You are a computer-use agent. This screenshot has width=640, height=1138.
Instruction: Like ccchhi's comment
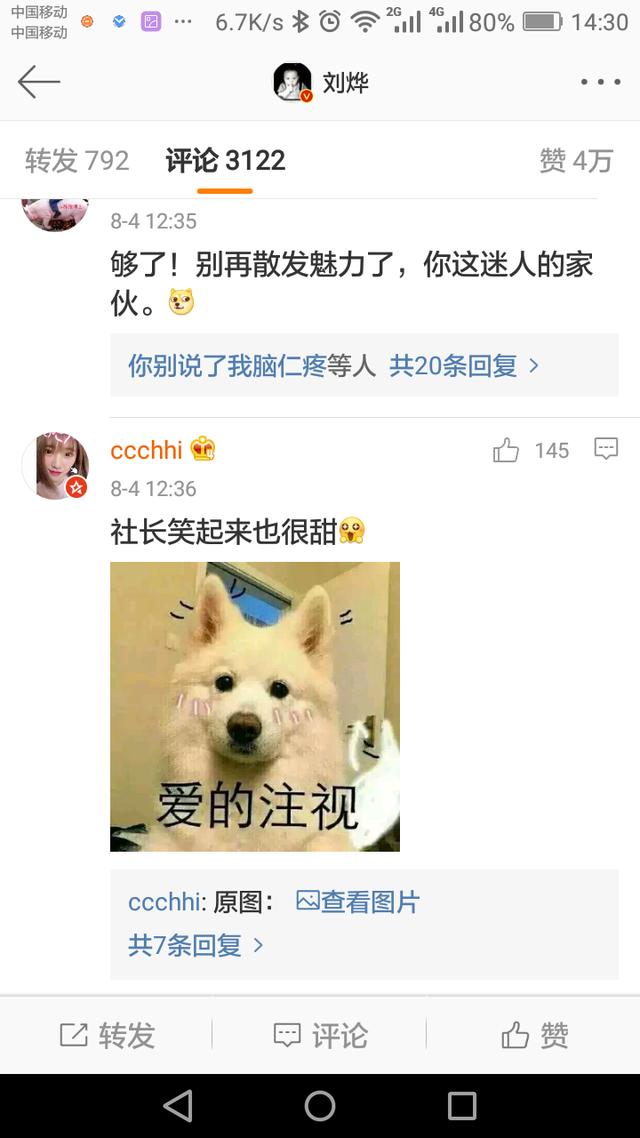click(507, 450)
